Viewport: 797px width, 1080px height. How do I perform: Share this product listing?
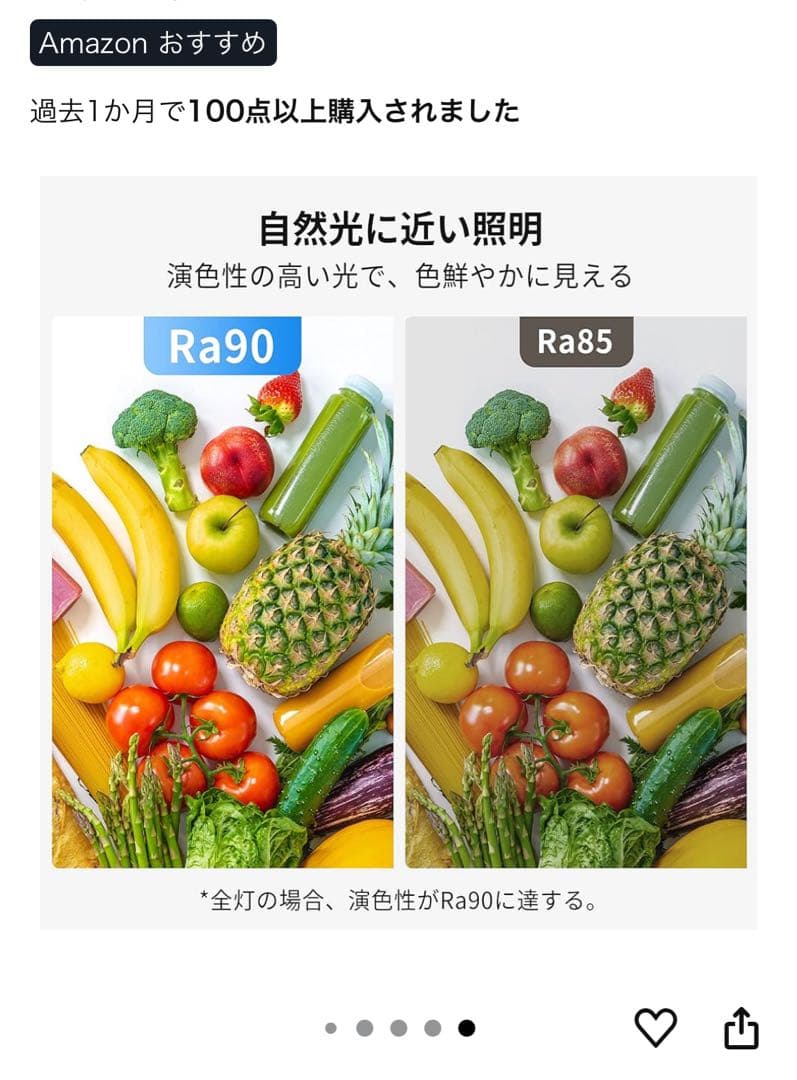click(x=741, y=1028)
